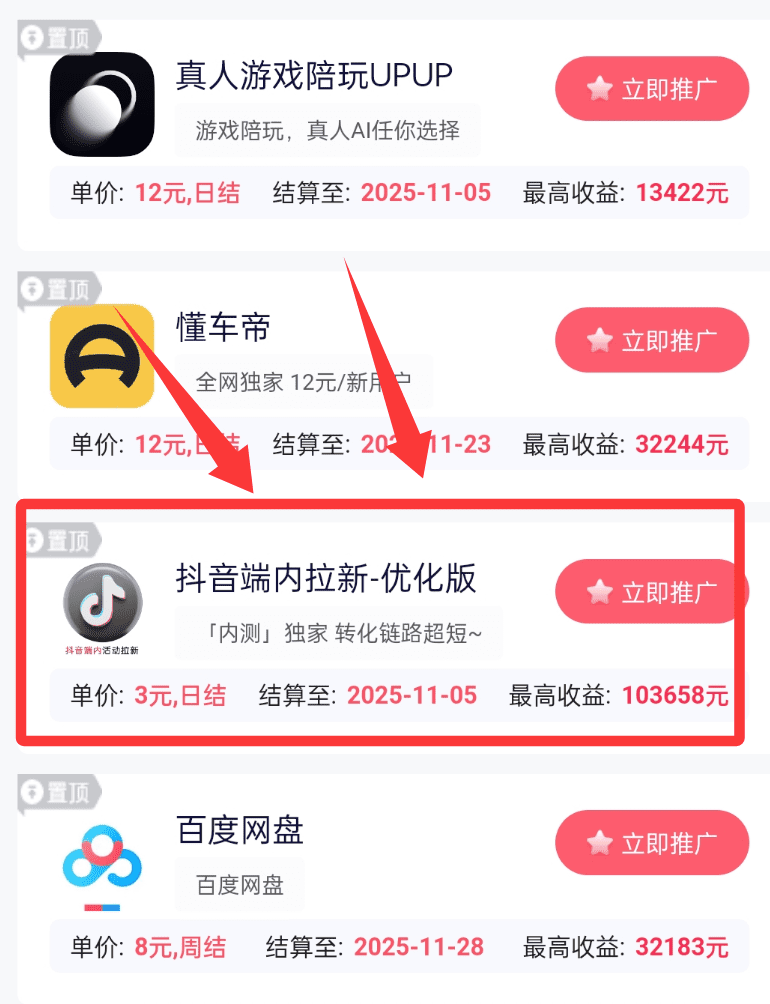The image size is (770, 1004).
Task: Open the 真人游戏陪玩UPUP task card
Action: tap(313, 74)
